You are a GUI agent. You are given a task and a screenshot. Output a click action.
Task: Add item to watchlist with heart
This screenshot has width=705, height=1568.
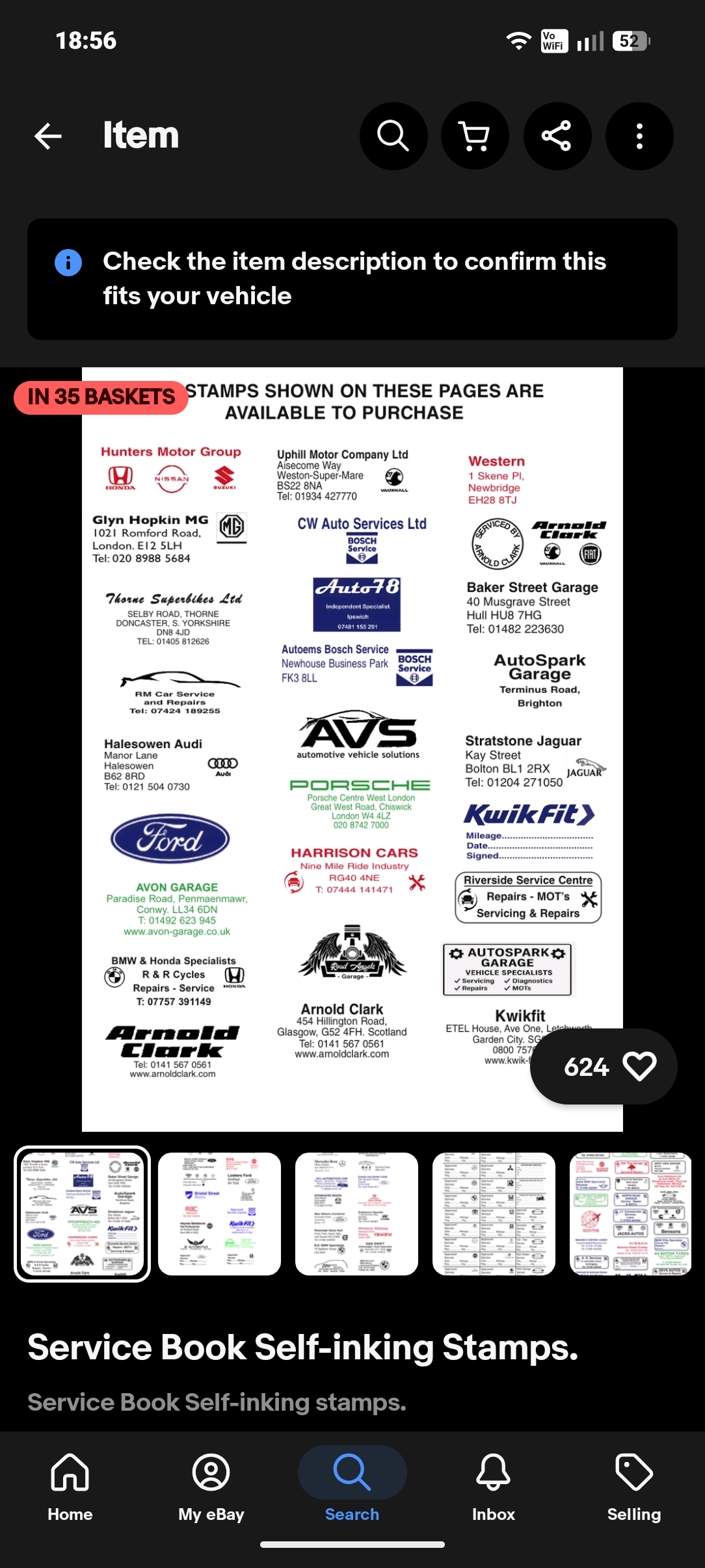click(x=604, y=1066)
